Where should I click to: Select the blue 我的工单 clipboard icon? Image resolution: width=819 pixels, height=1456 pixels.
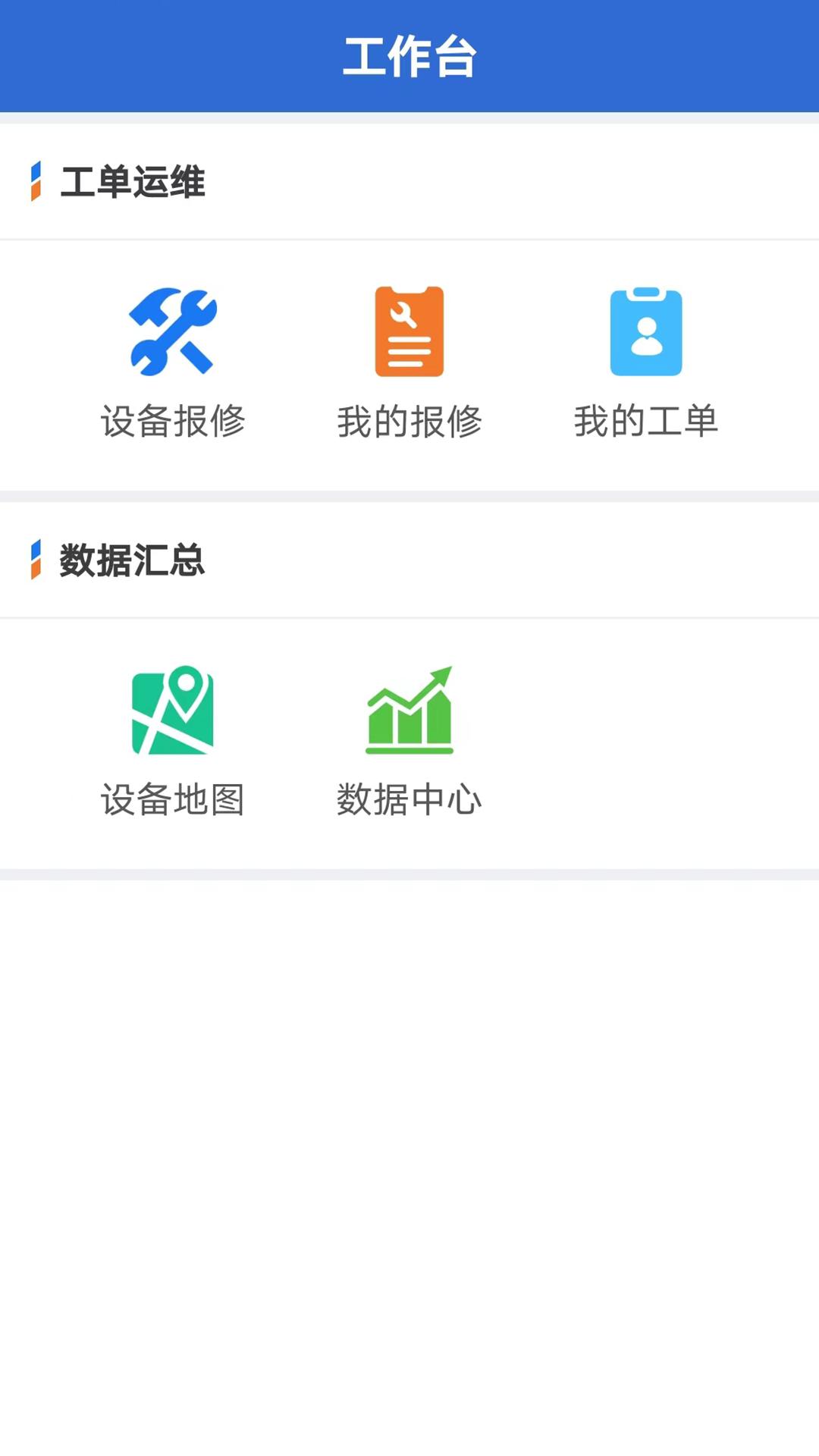[x=647, y=331]
